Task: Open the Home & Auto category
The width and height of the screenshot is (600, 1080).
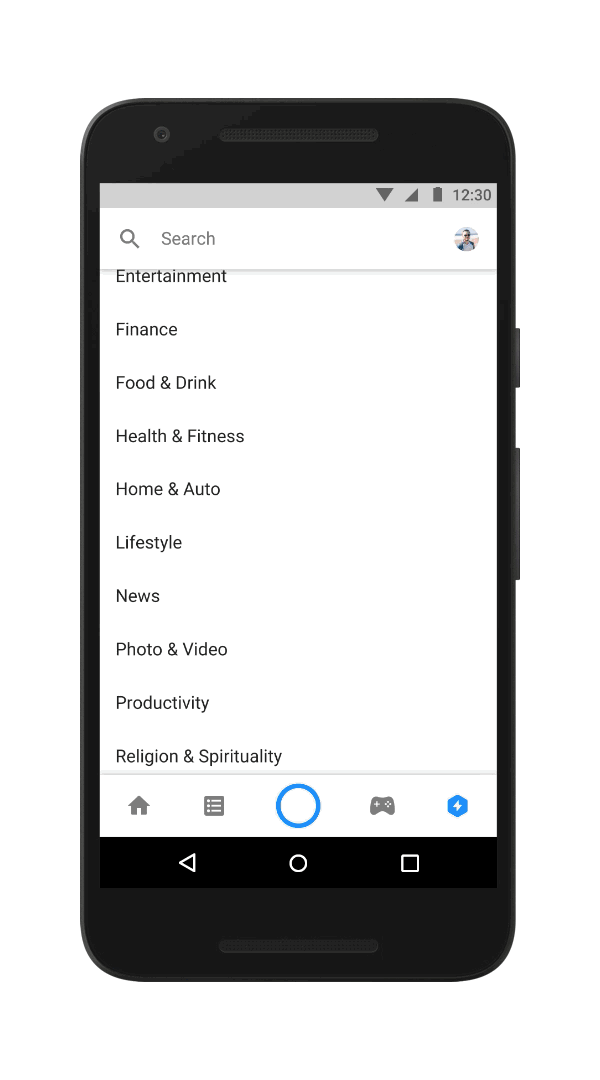Action: 298,489
